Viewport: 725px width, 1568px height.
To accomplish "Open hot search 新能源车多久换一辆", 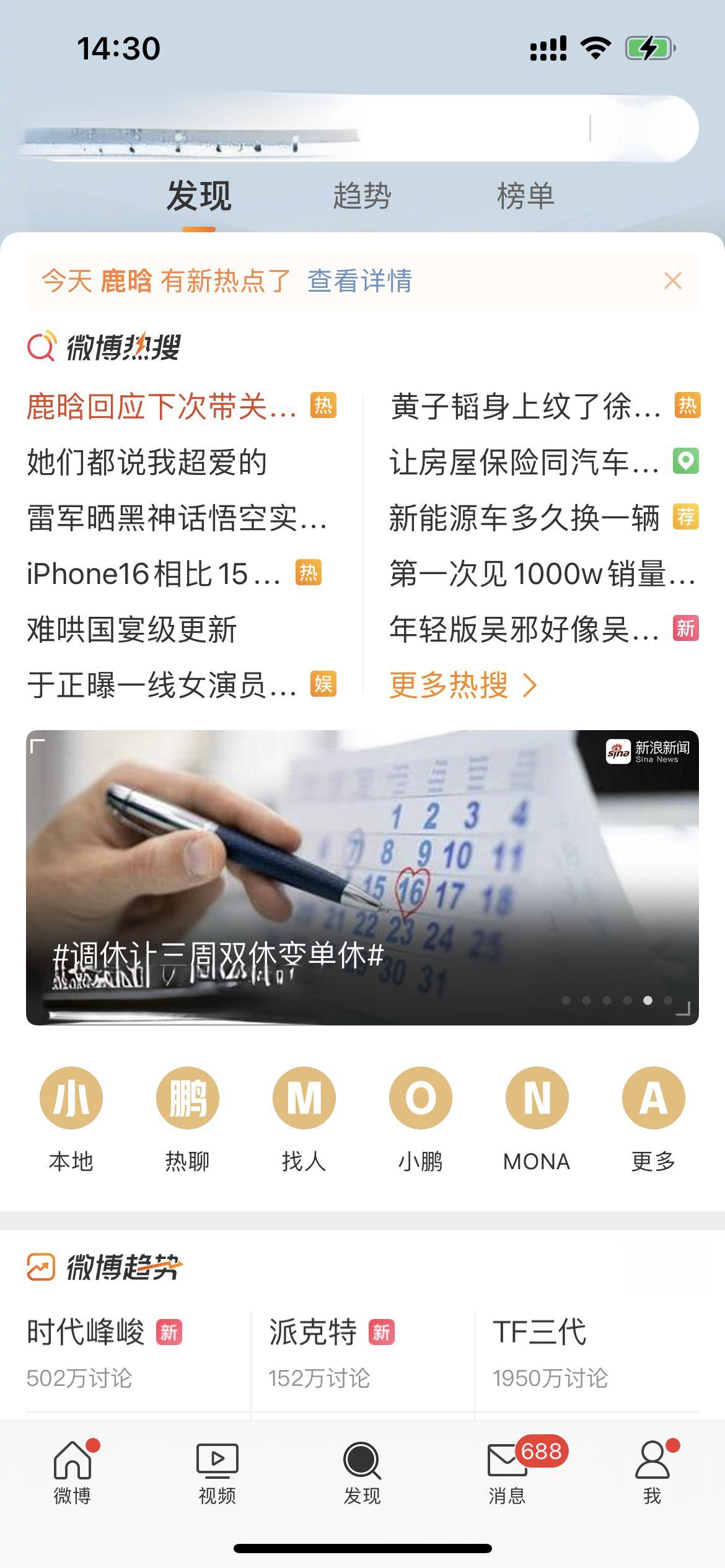I will [x=524, y=518].
